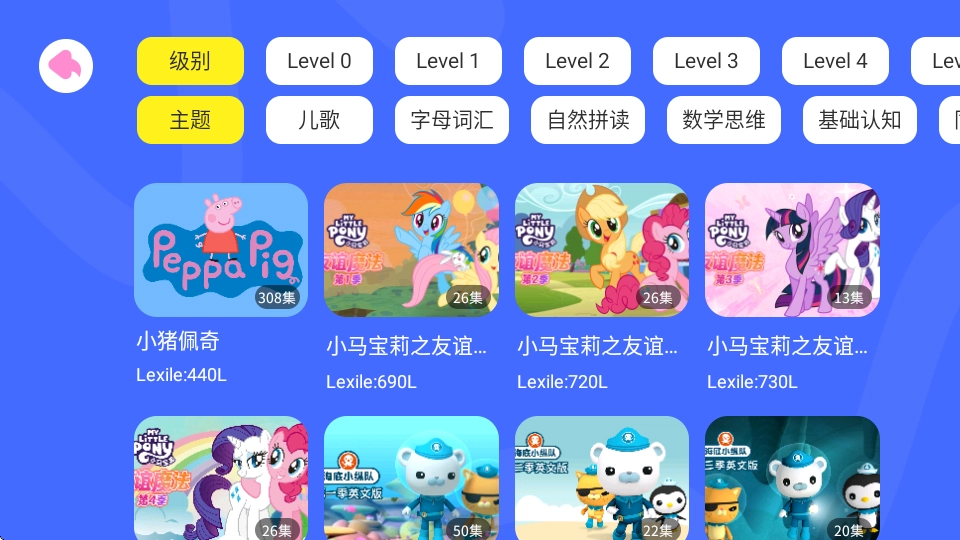
Task: Open My Little Pony series with Lexile 730L
Action: click(x=792, y=250)
